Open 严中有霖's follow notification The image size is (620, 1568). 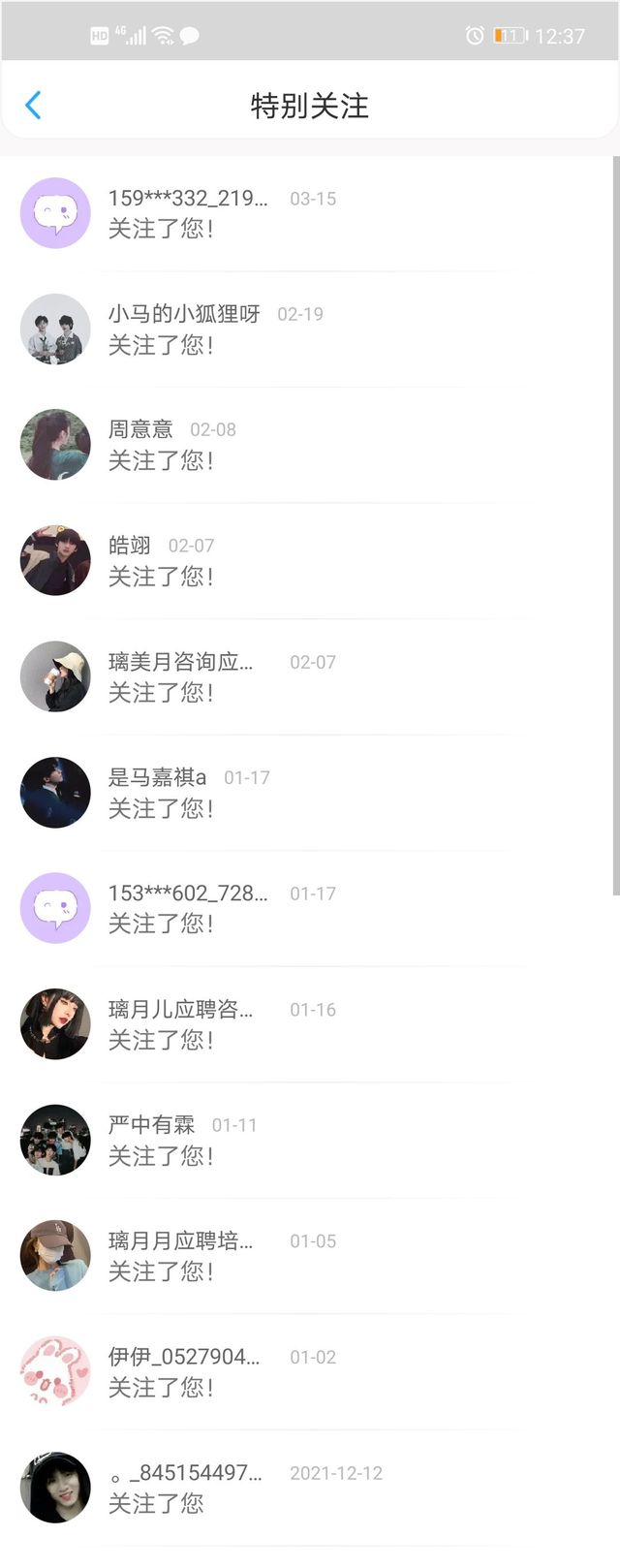pyautogui.click(x=291, y=1140)
